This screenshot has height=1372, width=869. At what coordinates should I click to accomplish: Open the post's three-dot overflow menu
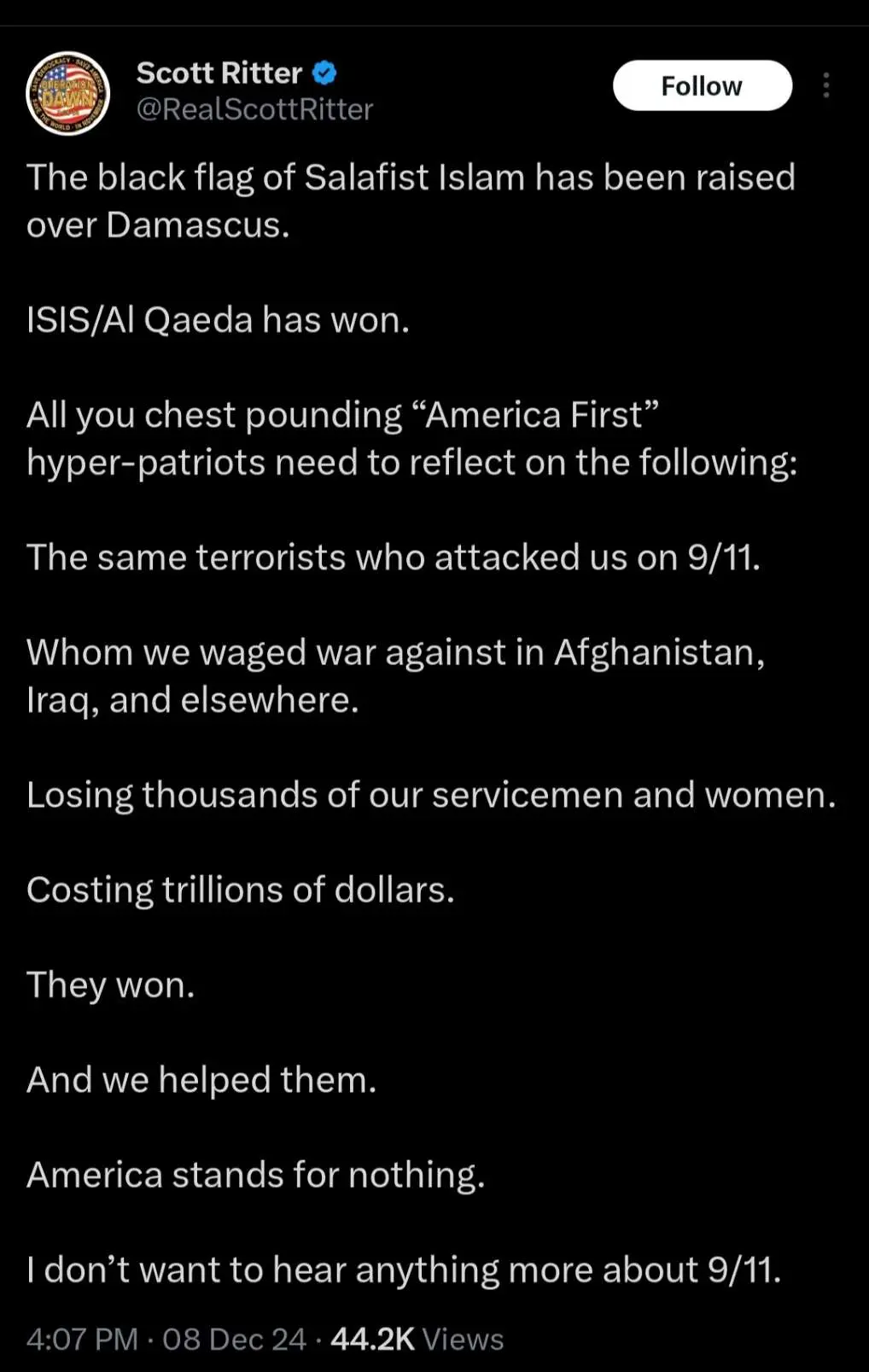(825, 85)
